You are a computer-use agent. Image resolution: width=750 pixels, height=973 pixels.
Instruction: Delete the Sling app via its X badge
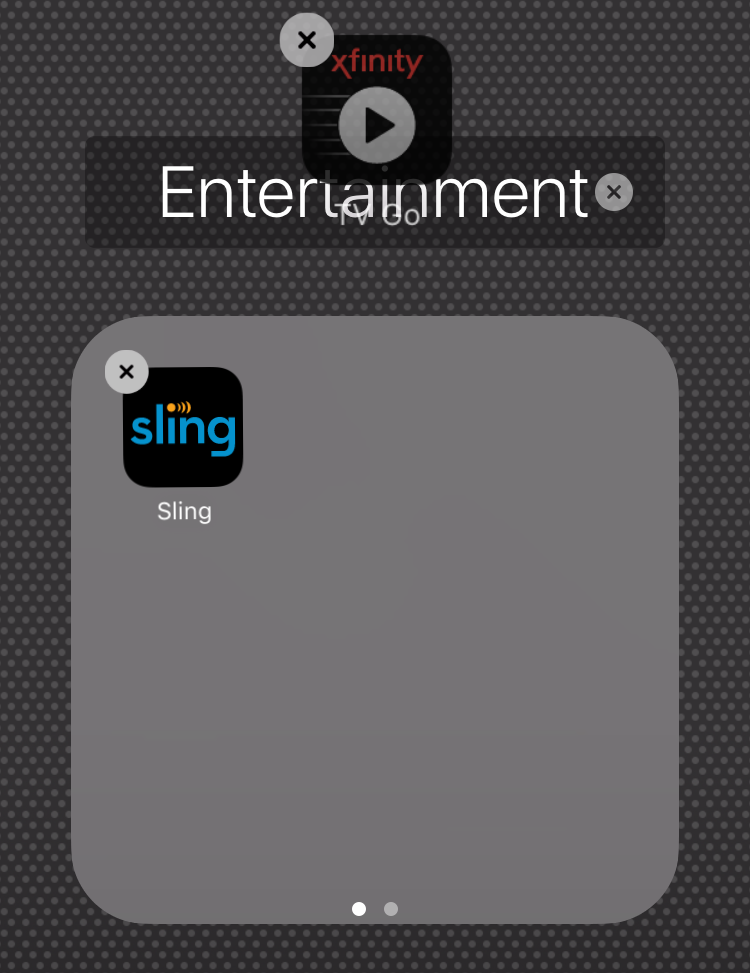pyautogui.click(x=126, y=371)
